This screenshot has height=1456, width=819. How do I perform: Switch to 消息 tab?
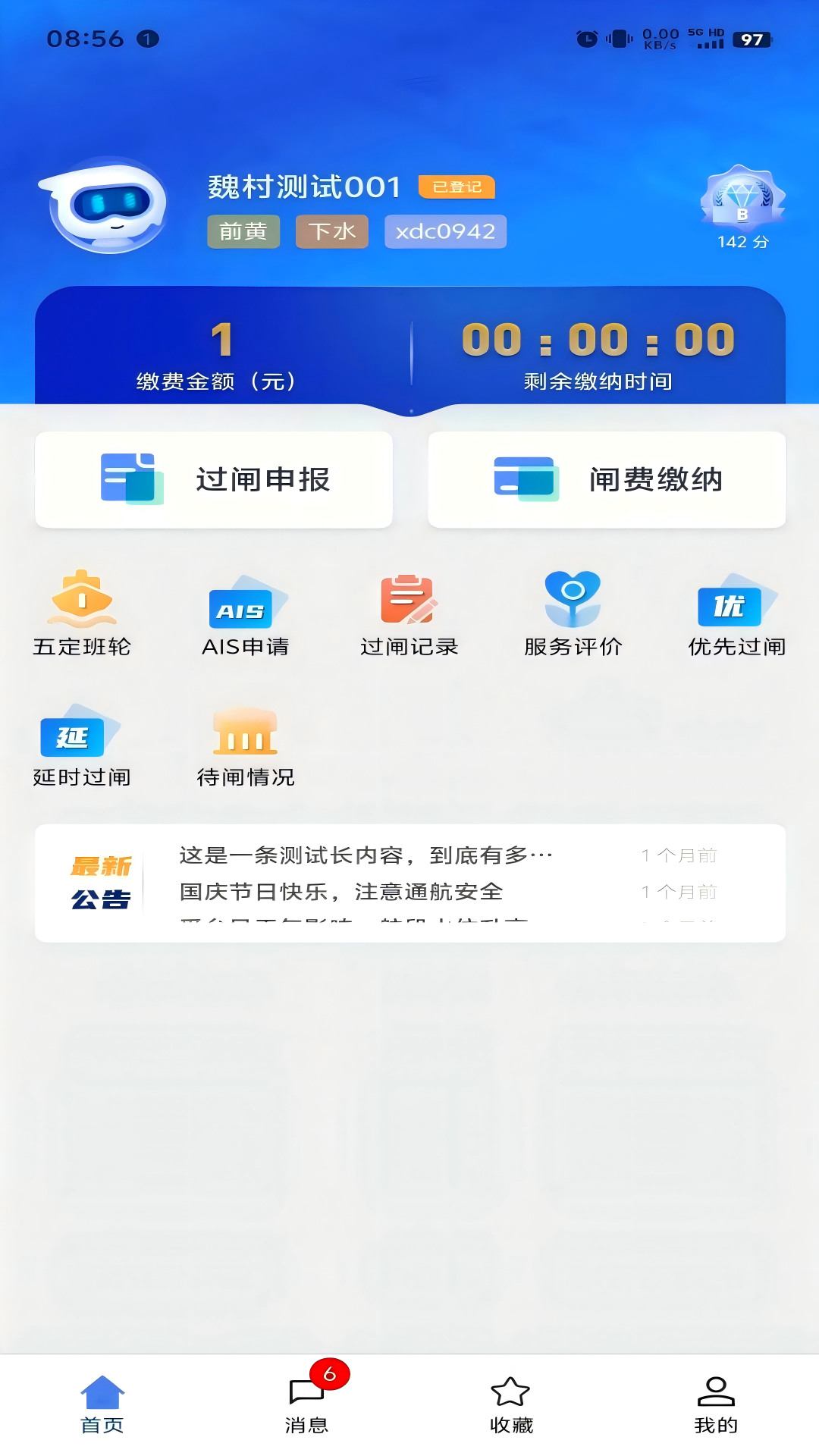click(x=307, y=1404)
